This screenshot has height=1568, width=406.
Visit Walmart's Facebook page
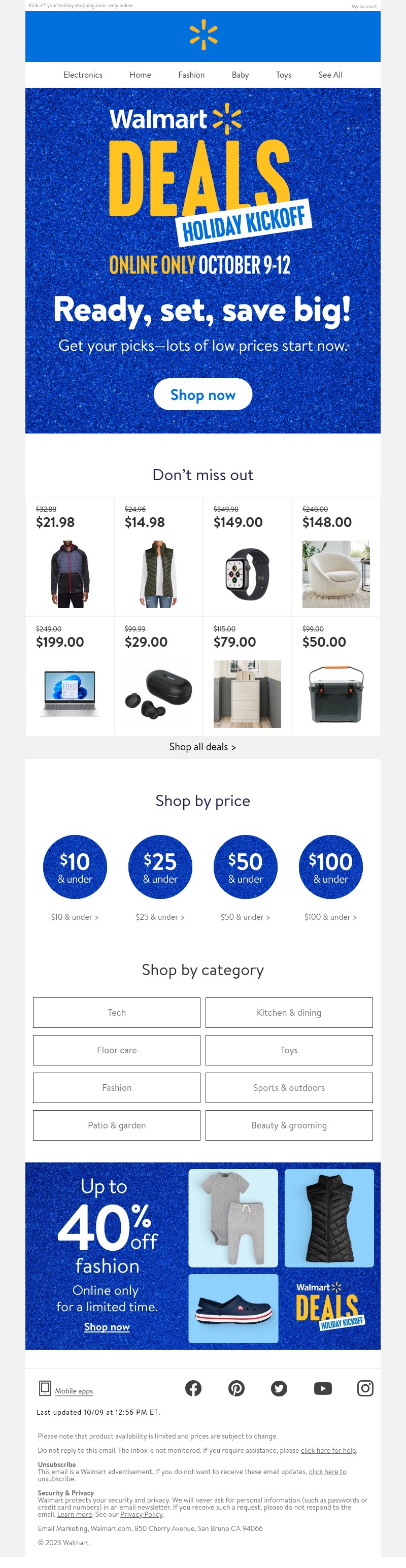(193, 1388)
